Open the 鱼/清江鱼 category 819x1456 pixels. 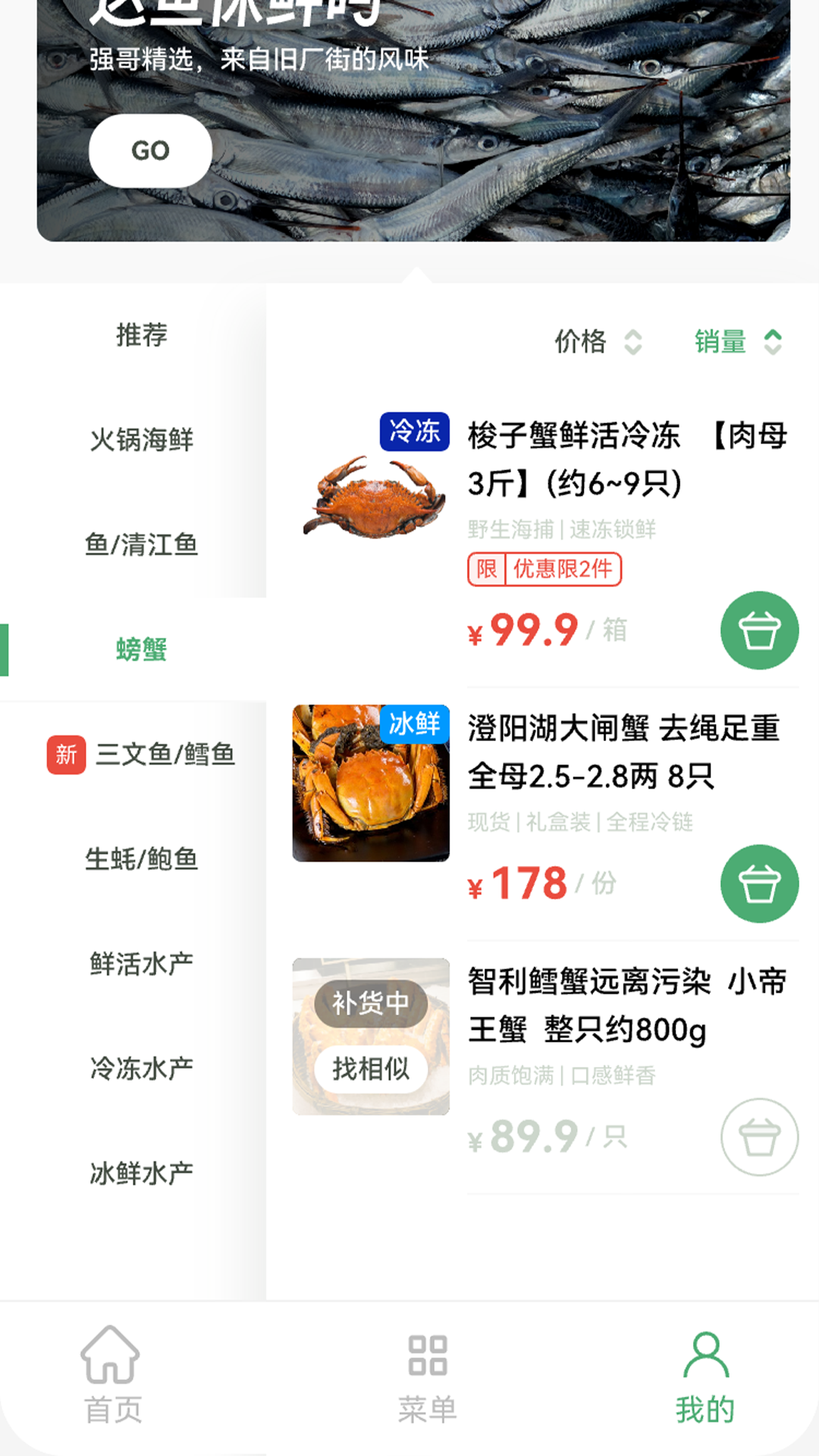pyautogui.click(x=141, y=544)
